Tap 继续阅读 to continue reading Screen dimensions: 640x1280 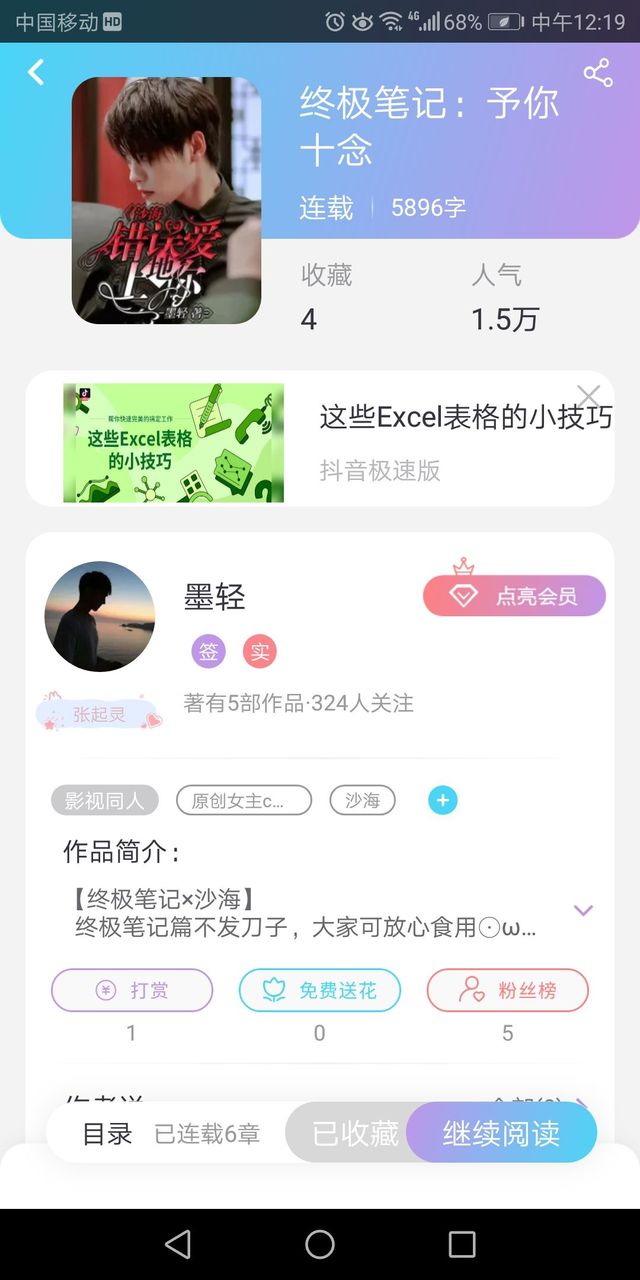pyautogui.click(x=501, y=1133)
